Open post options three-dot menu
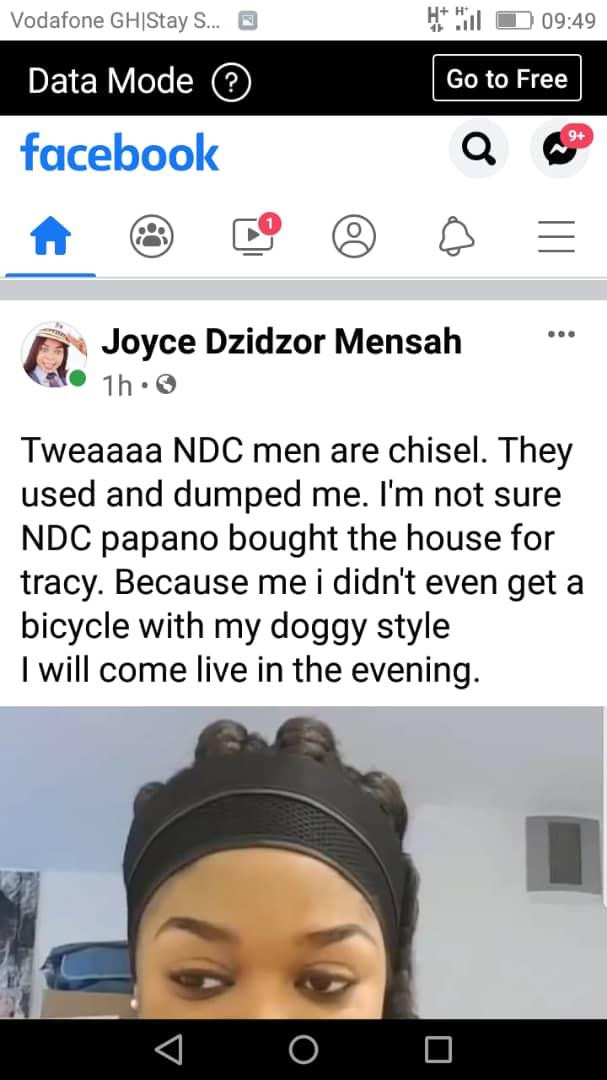607x1080 pixels. pyautogui.click(x=561, y=335)
